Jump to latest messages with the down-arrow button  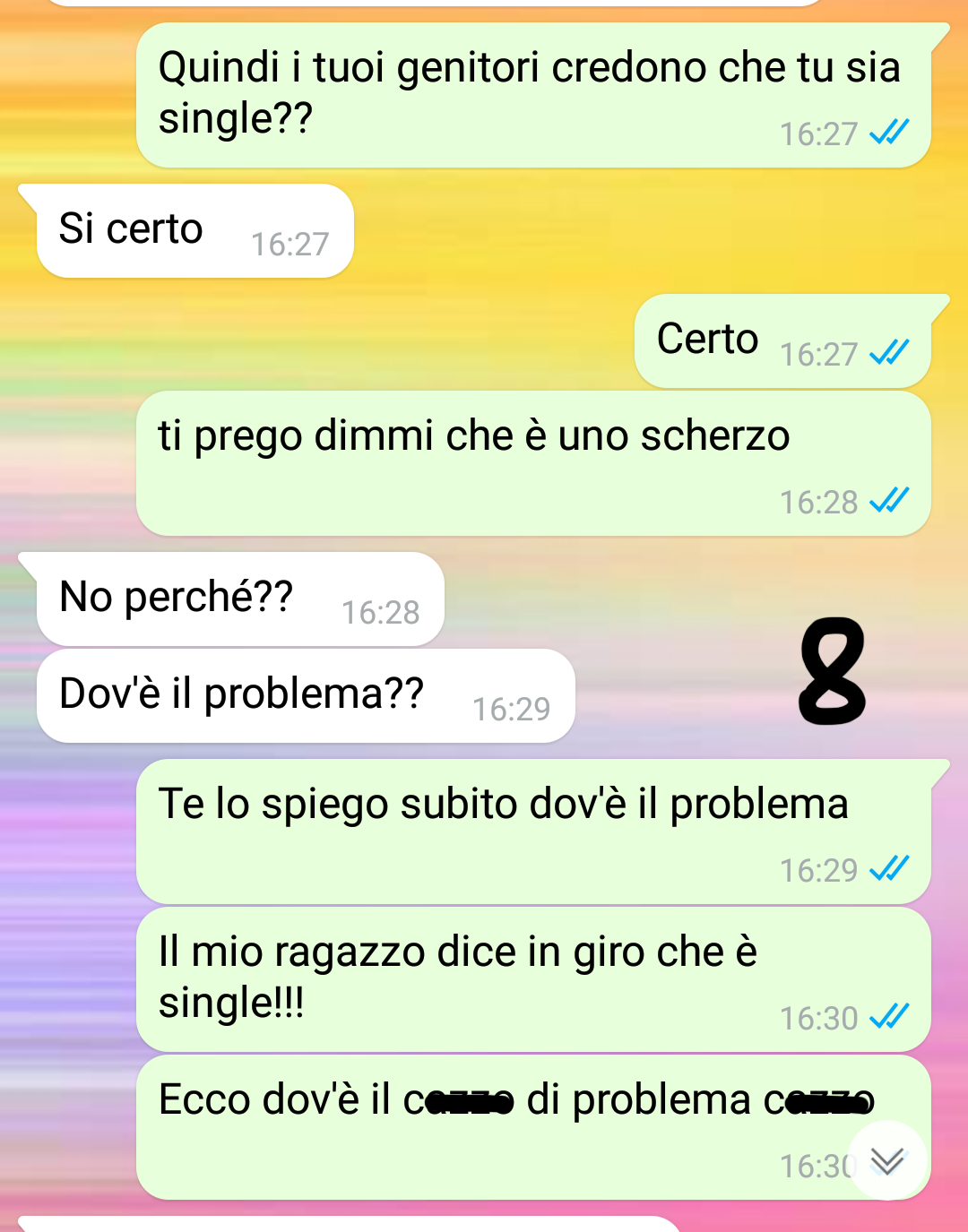pos(886,1160)
